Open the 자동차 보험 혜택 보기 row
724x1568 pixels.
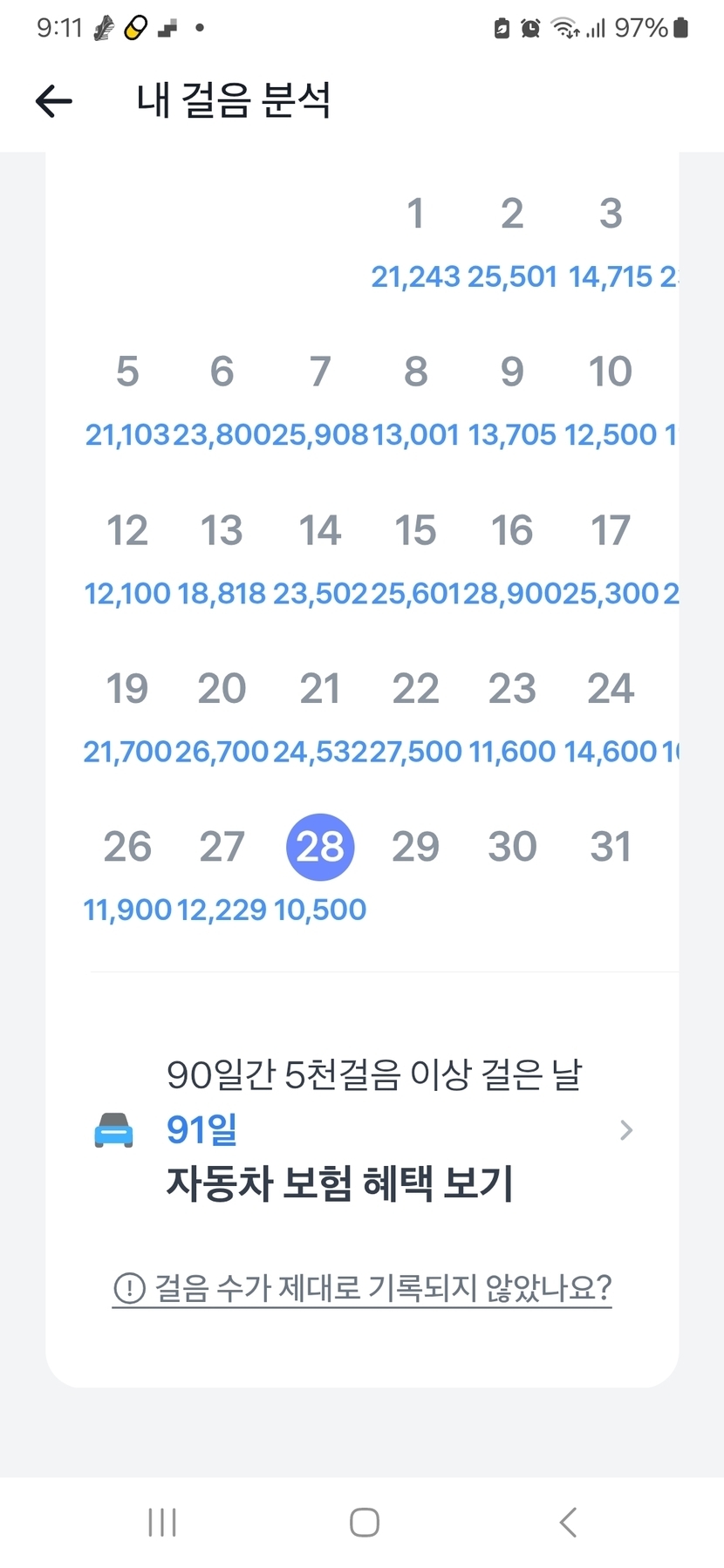[x=363, y=1129]
